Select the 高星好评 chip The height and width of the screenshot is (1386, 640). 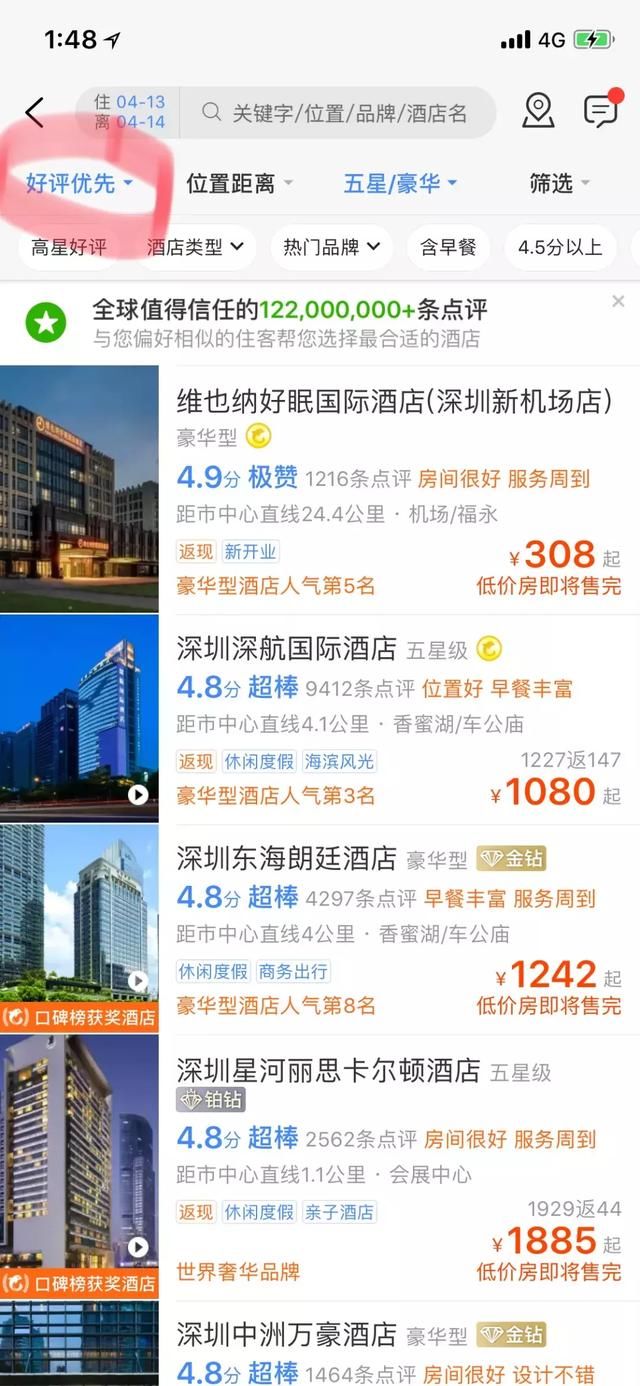pos(68,248)
